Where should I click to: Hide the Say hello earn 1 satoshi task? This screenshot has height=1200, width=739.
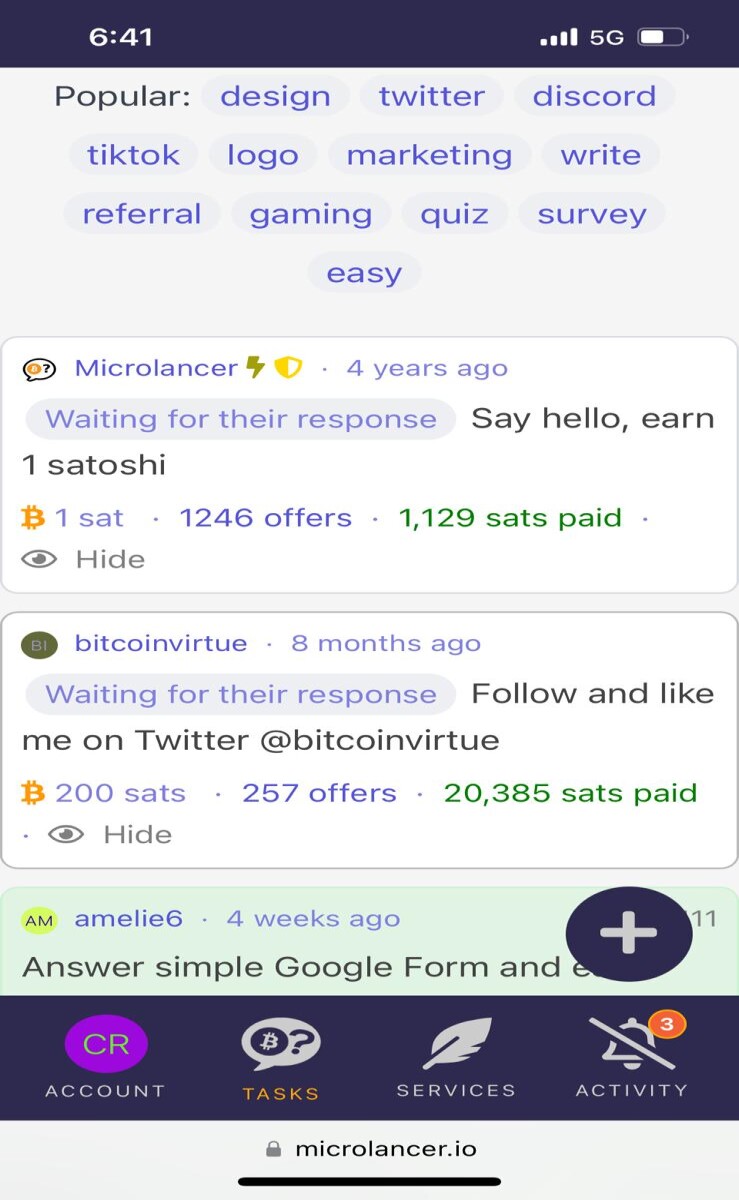(x=84, y=559)
